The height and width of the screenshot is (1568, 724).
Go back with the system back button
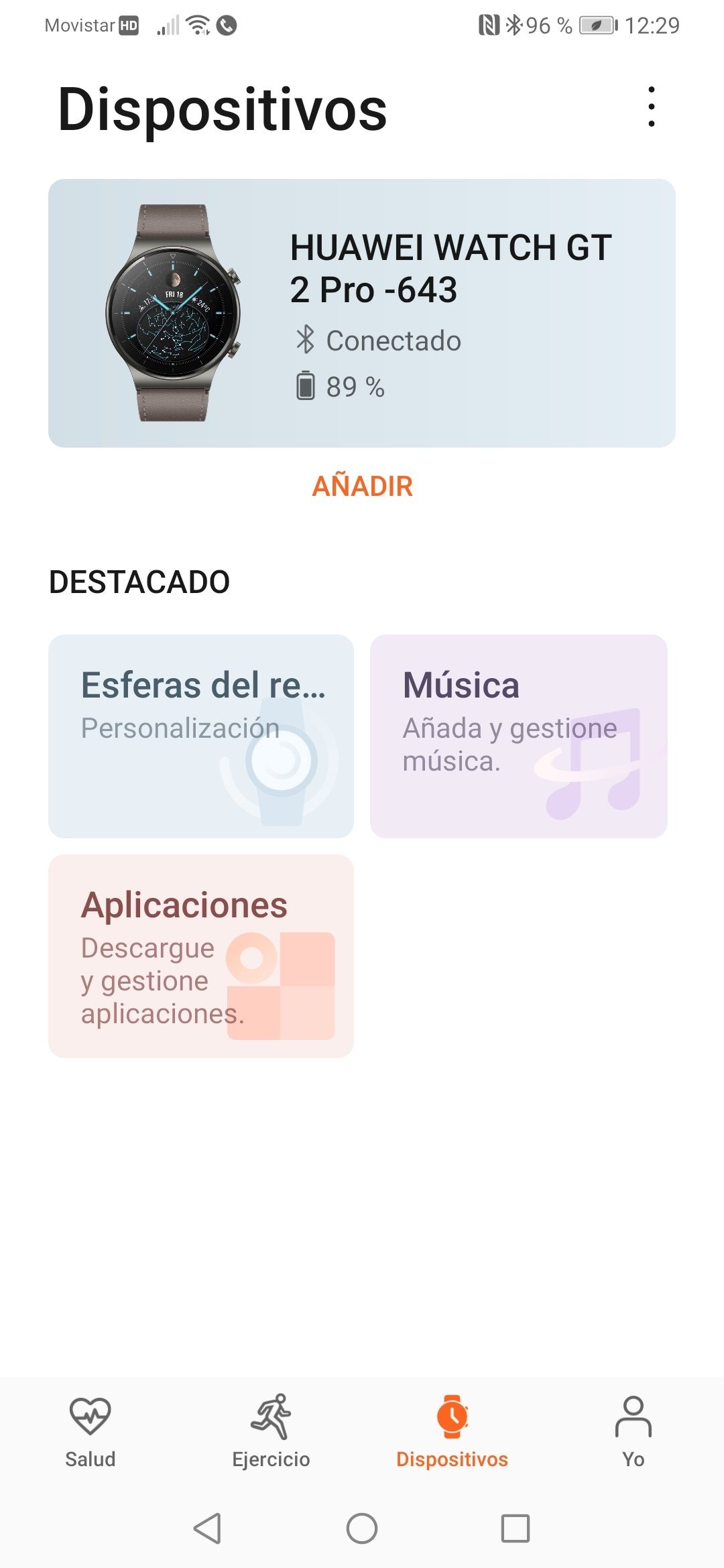coord(207,1528)
